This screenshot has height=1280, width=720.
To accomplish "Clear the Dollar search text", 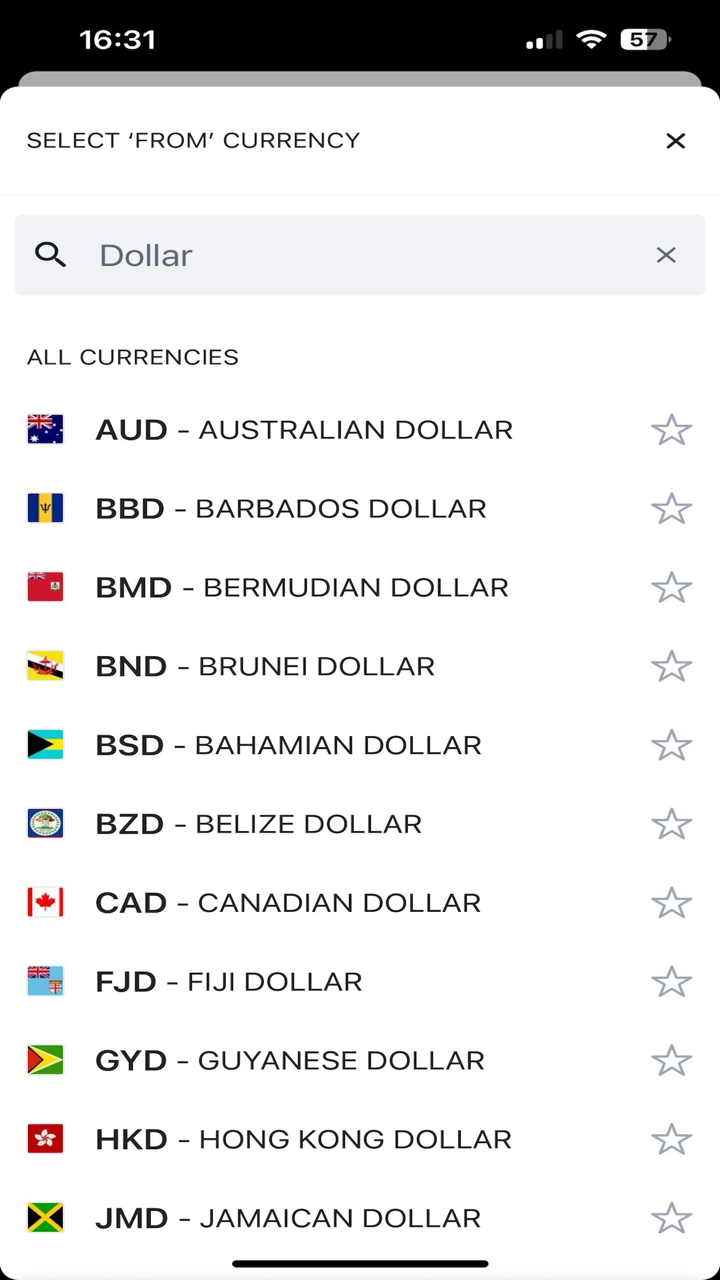I will point(666,255).
